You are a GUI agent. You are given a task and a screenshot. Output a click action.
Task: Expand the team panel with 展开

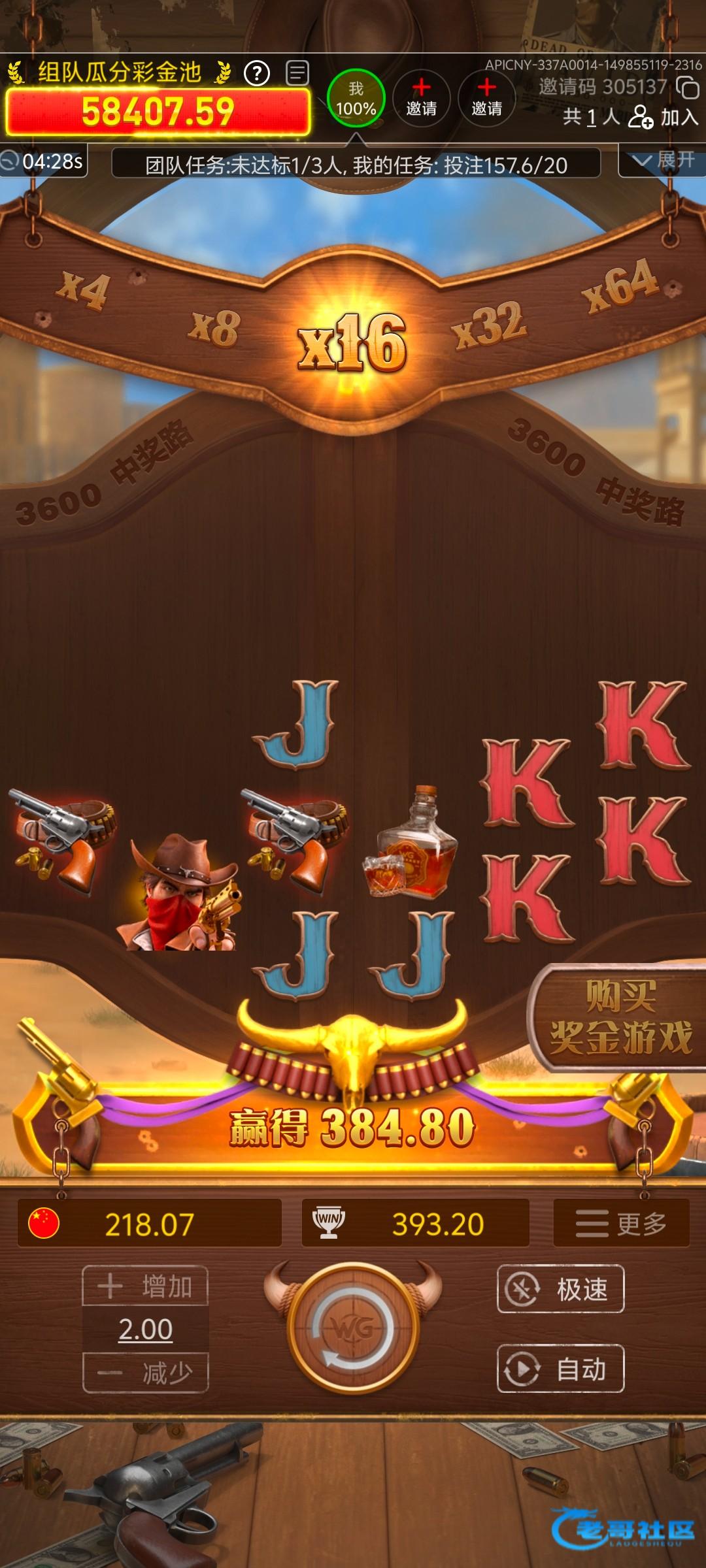coord(663,161)
